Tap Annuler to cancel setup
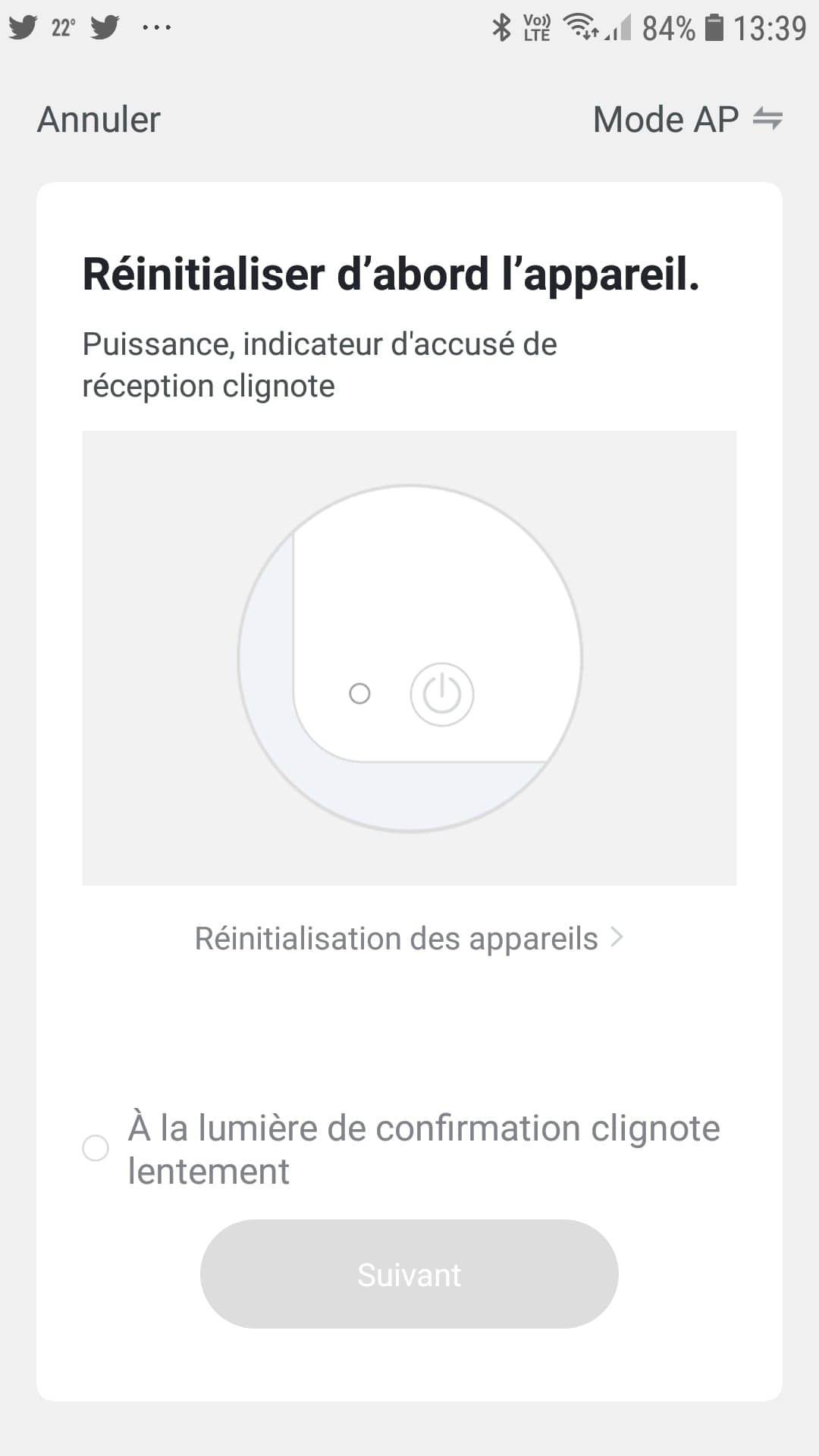 click(99, 120)
